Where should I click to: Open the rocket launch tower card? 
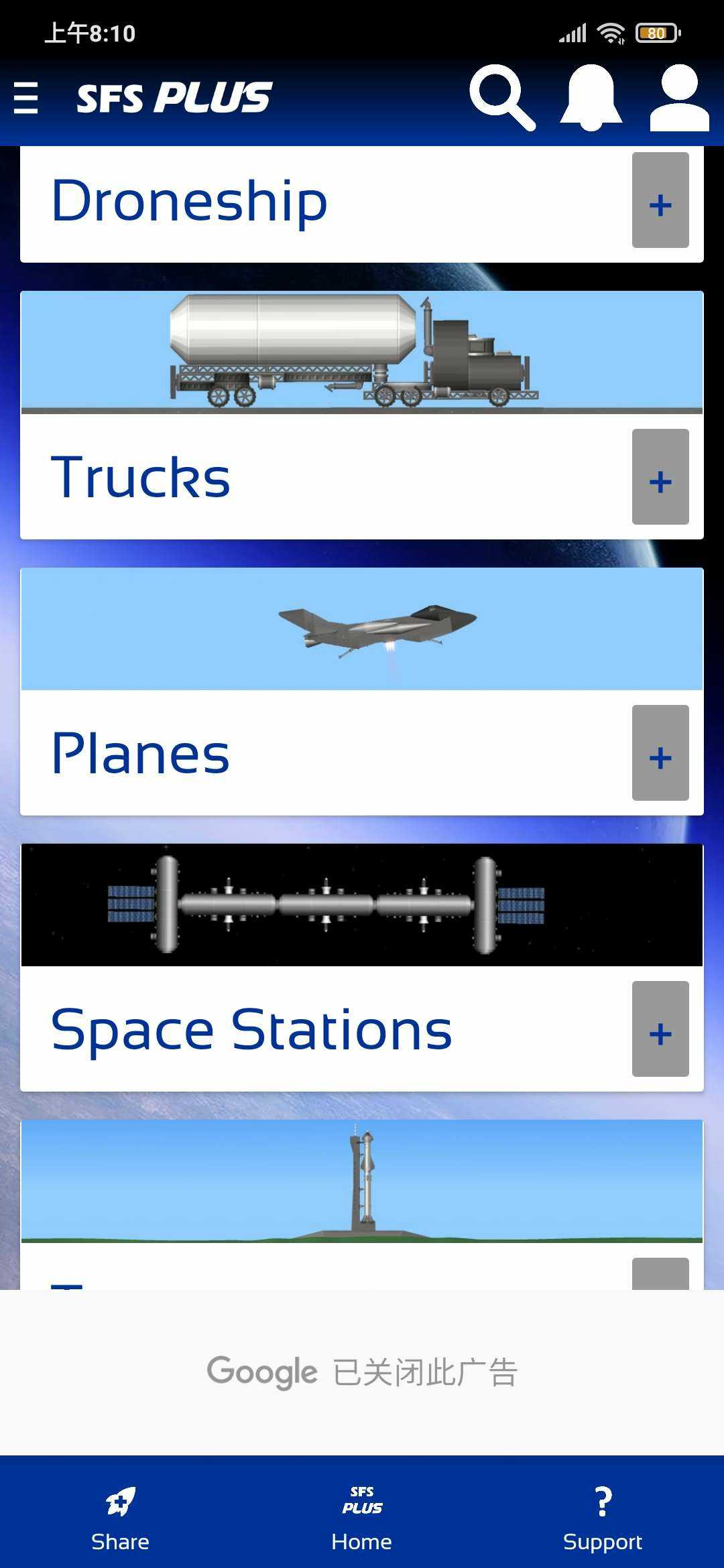pos(362,1181)
